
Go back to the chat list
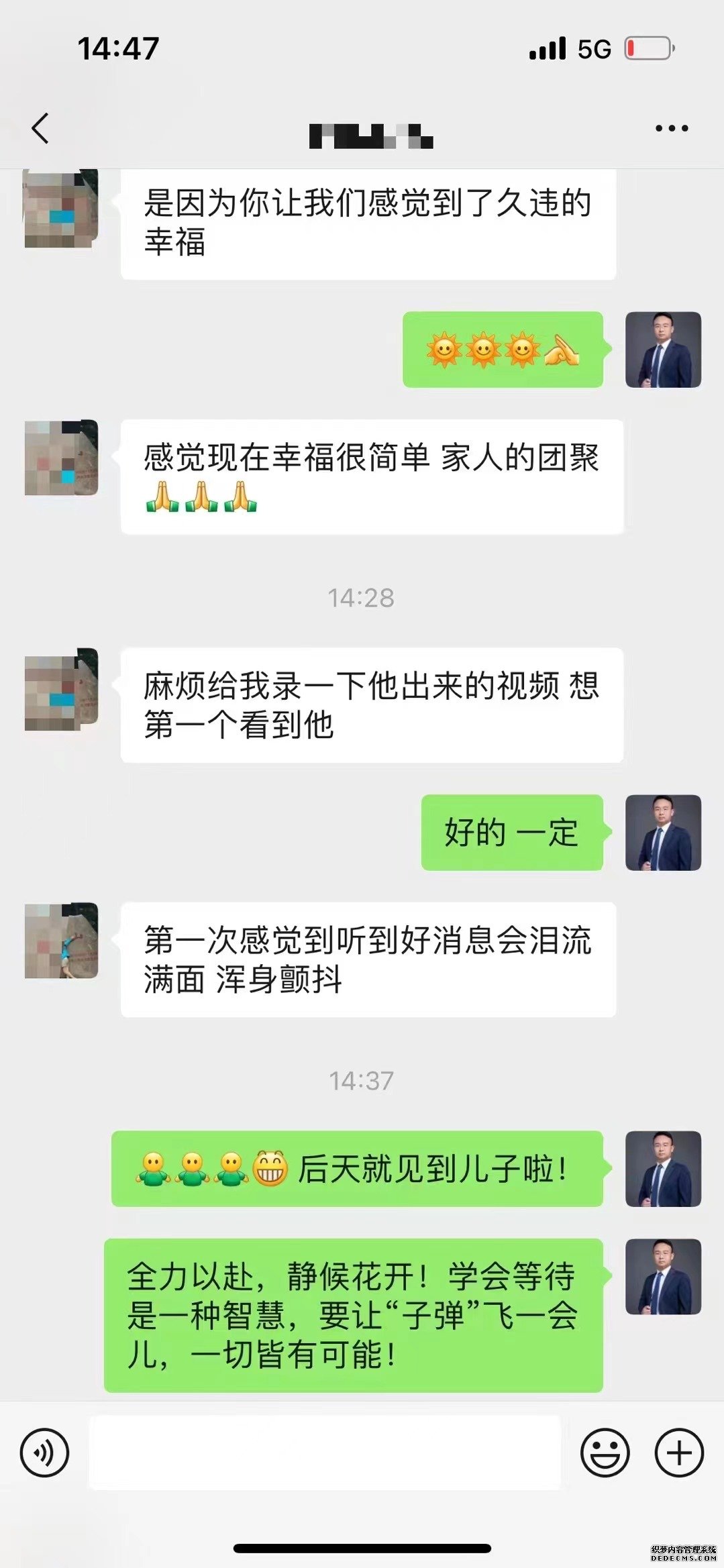40,128
